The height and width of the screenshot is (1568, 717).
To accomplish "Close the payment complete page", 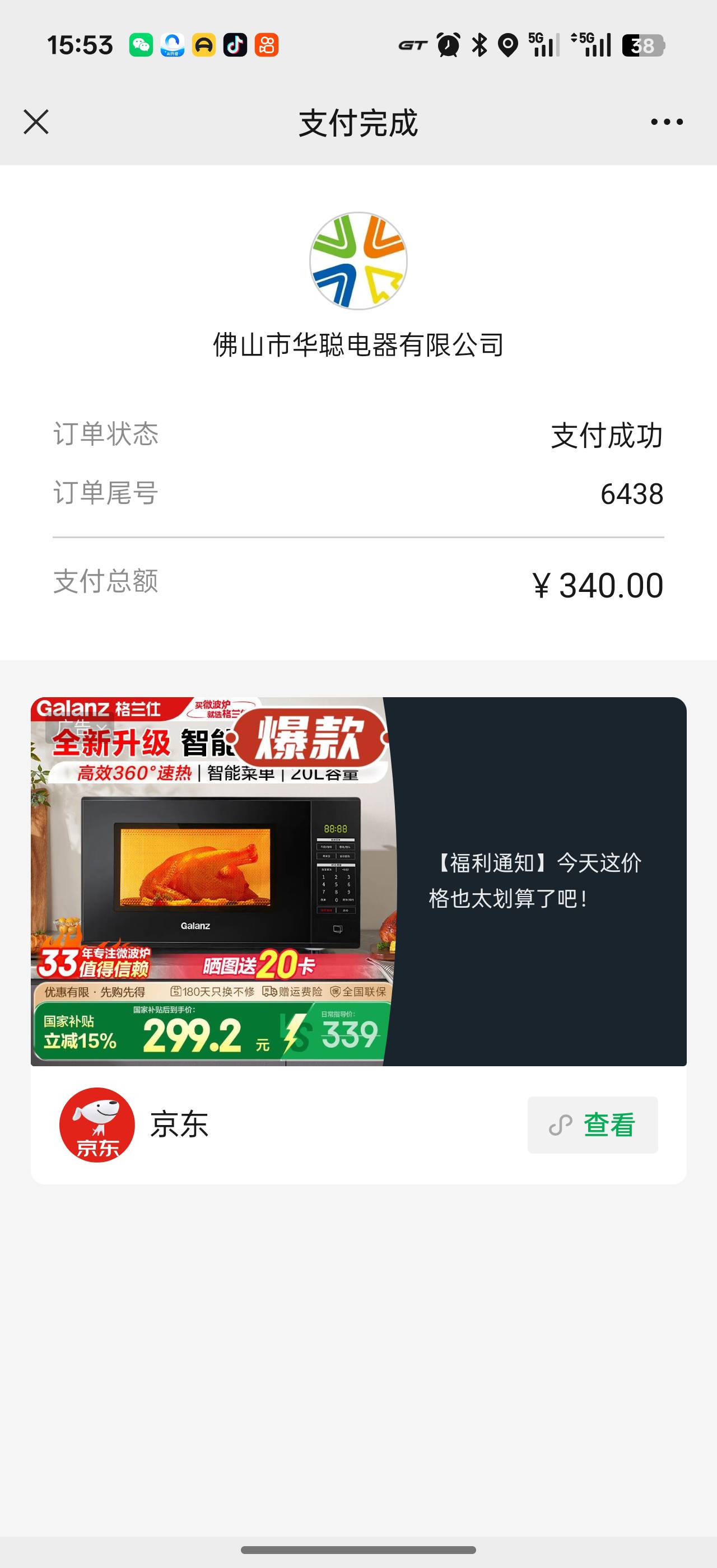I will 36,122.
